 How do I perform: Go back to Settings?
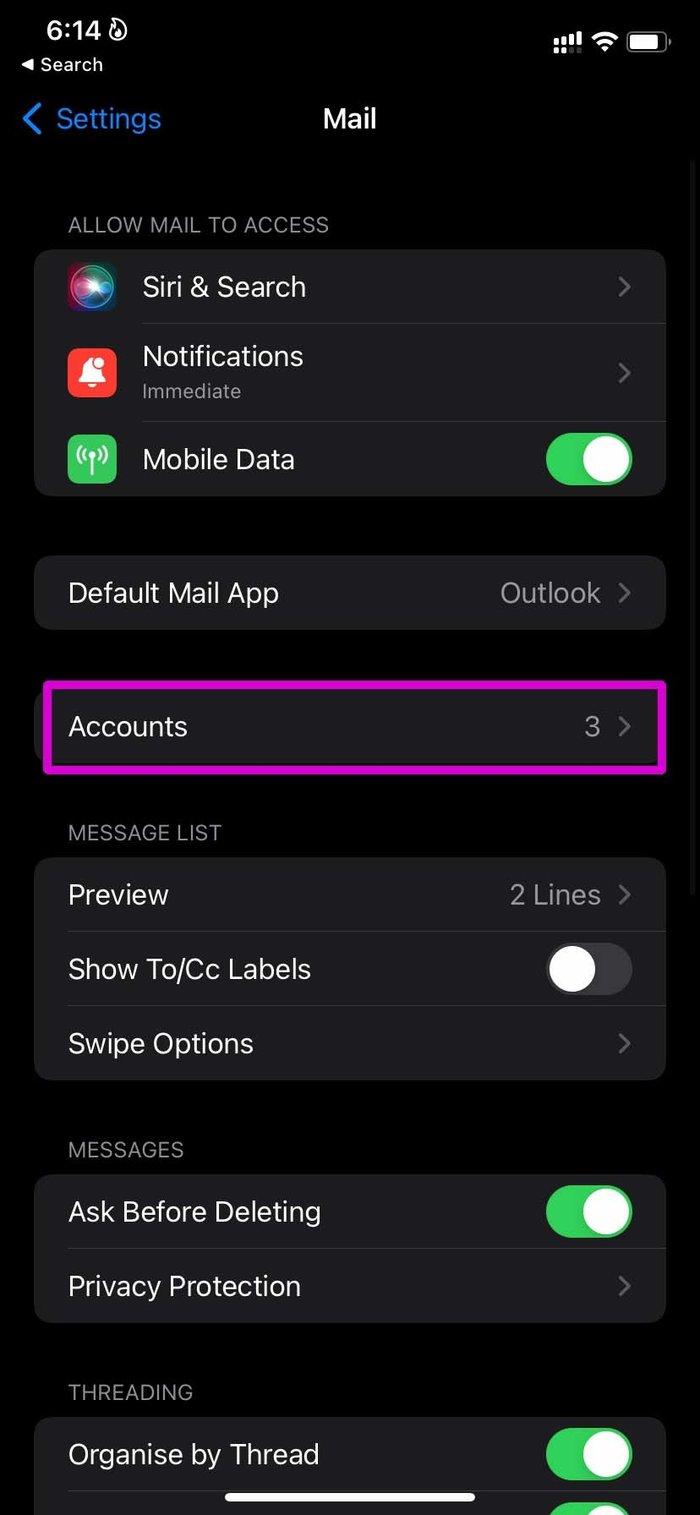pyautogui.click(x=92, y=119)
